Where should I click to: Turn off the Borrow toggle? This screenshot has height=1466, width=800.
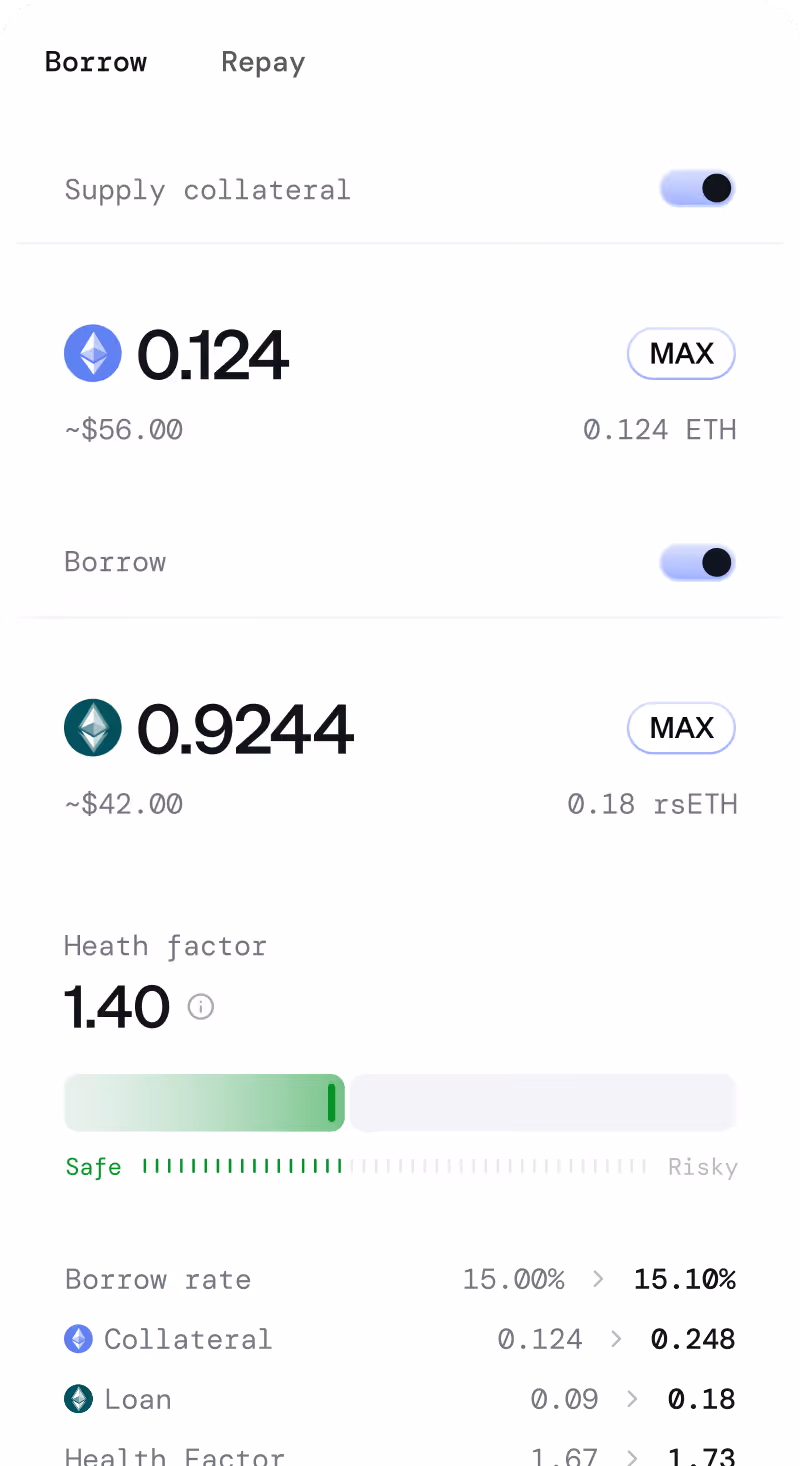[x=697, y=562]
